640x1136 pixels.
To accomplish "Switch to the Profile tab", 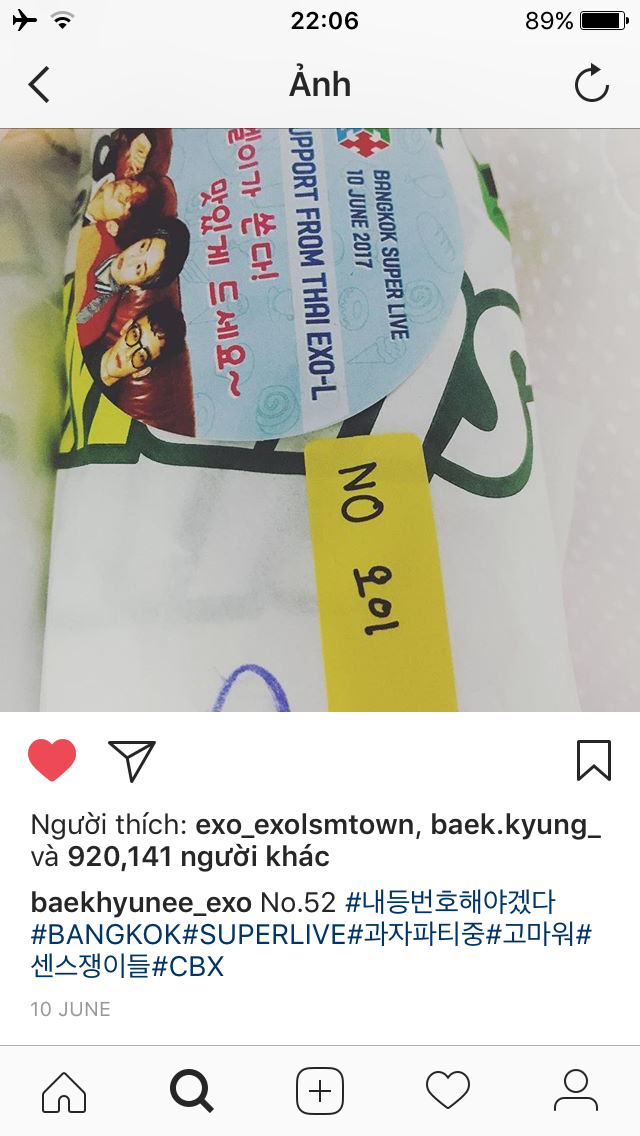I will [575, 1090].
